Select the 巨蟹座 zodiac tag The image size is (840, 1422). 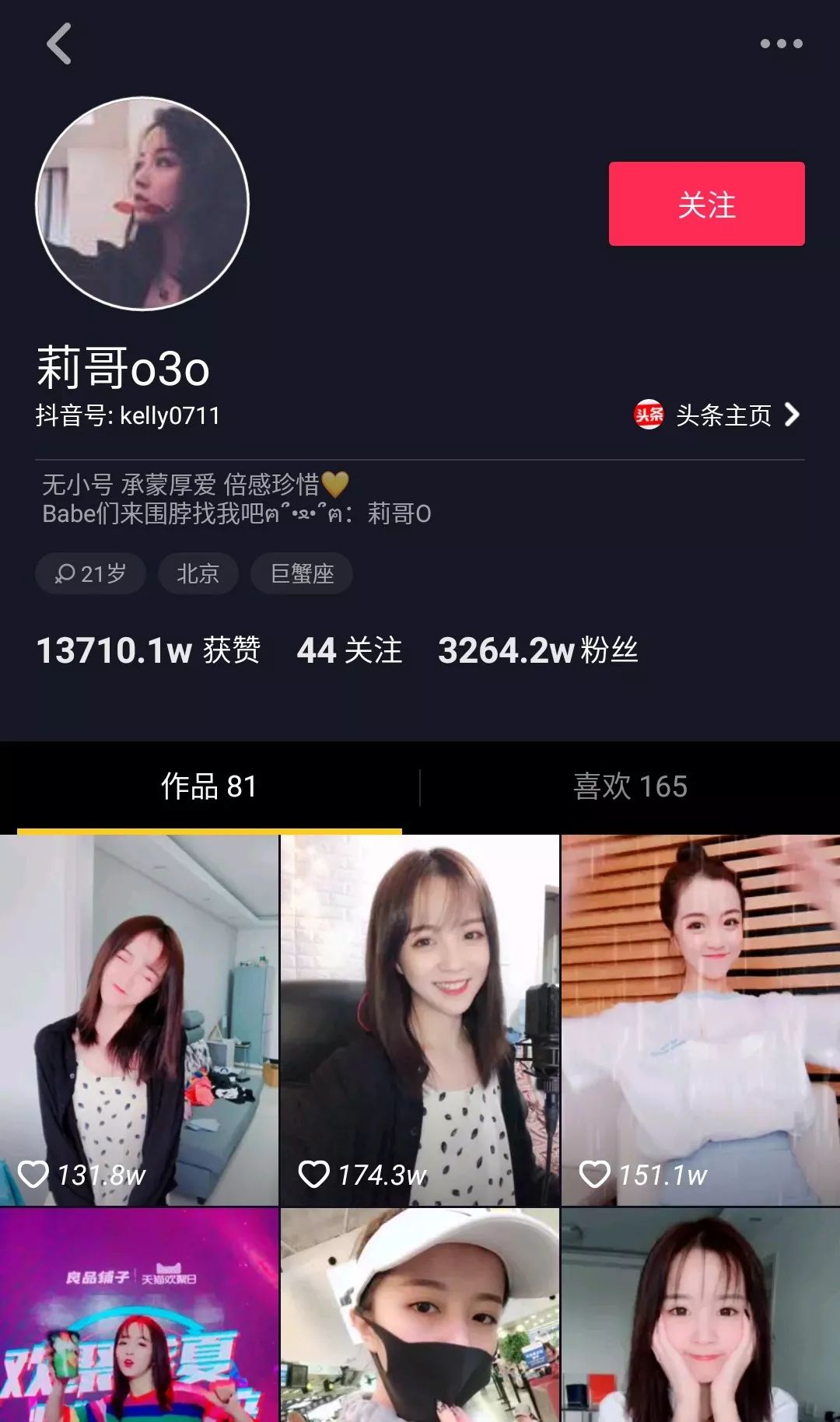point(301,573)
